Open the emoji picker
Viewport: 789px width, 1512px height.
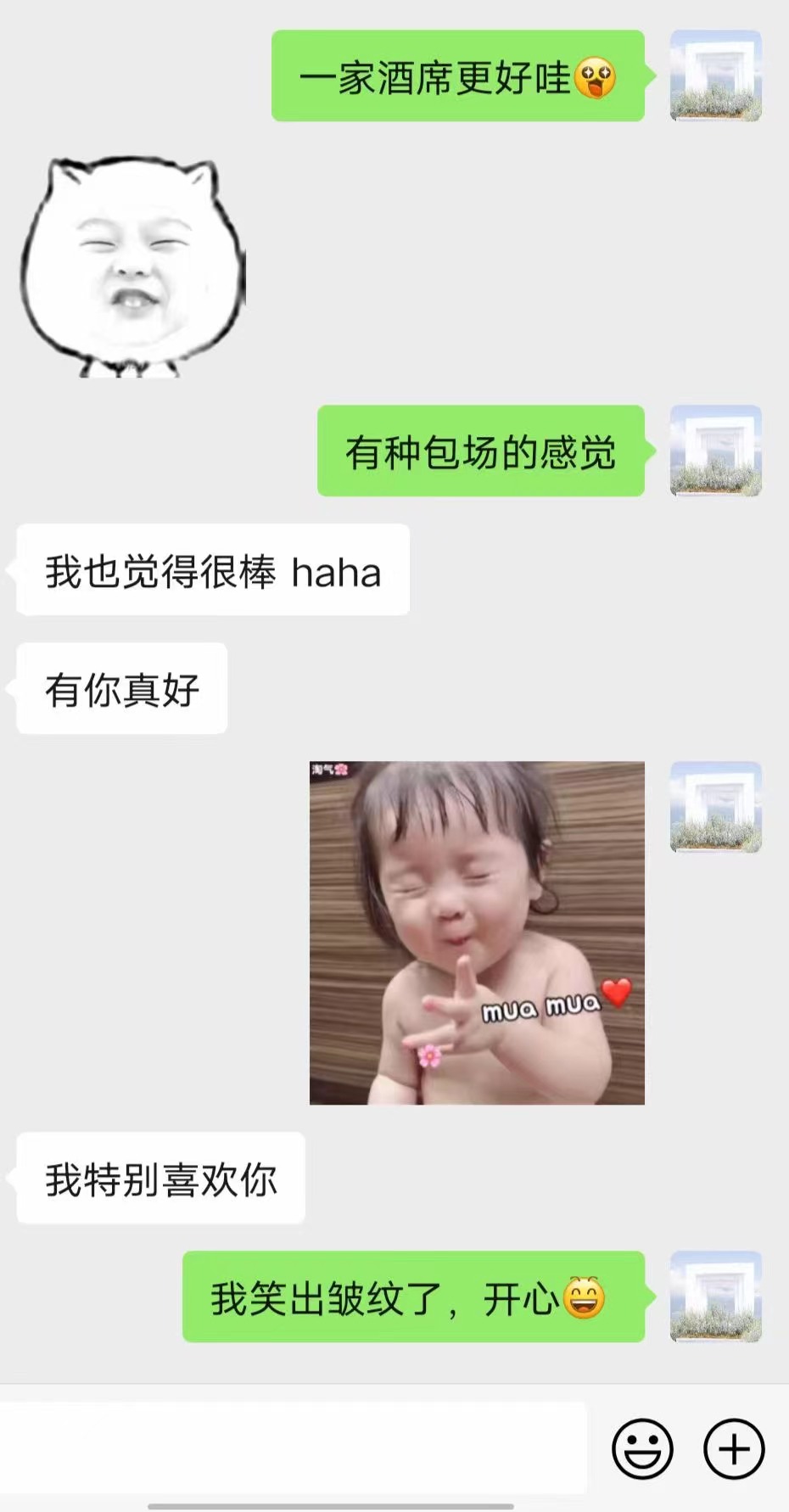(x=642, y=1449)
